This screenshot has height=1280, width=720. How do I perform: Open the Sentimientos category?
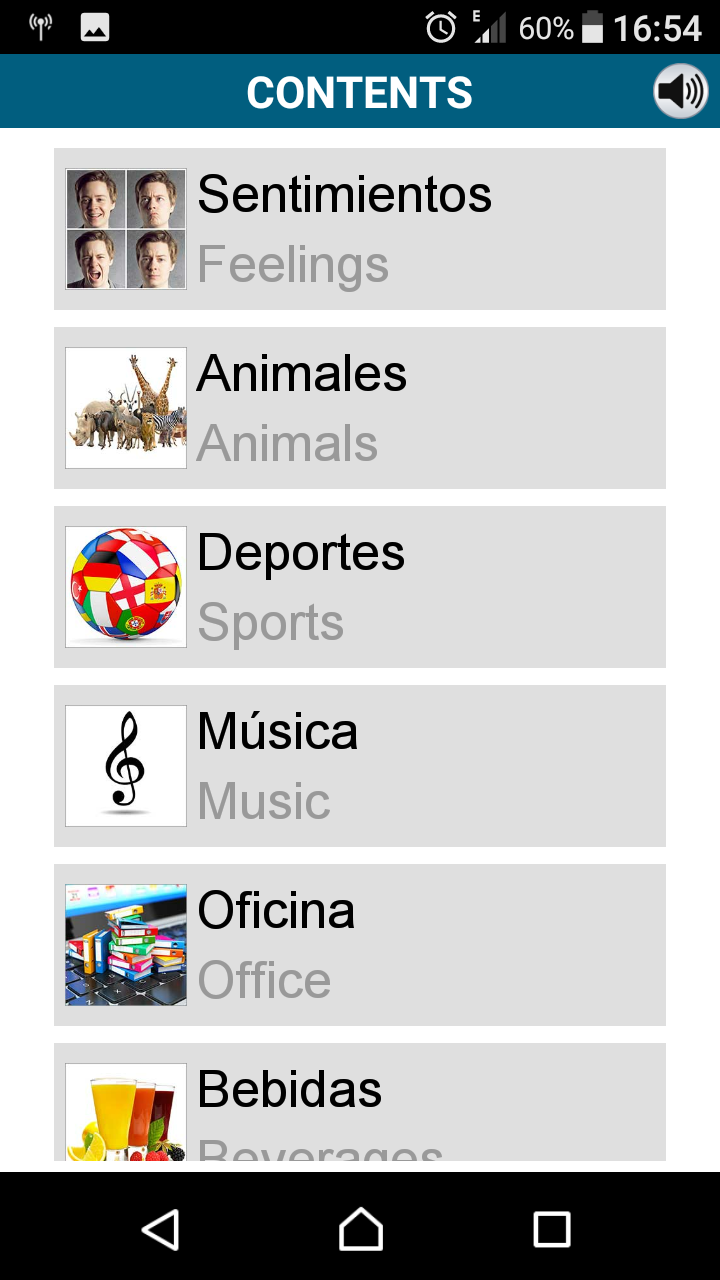tap(360, 228)
